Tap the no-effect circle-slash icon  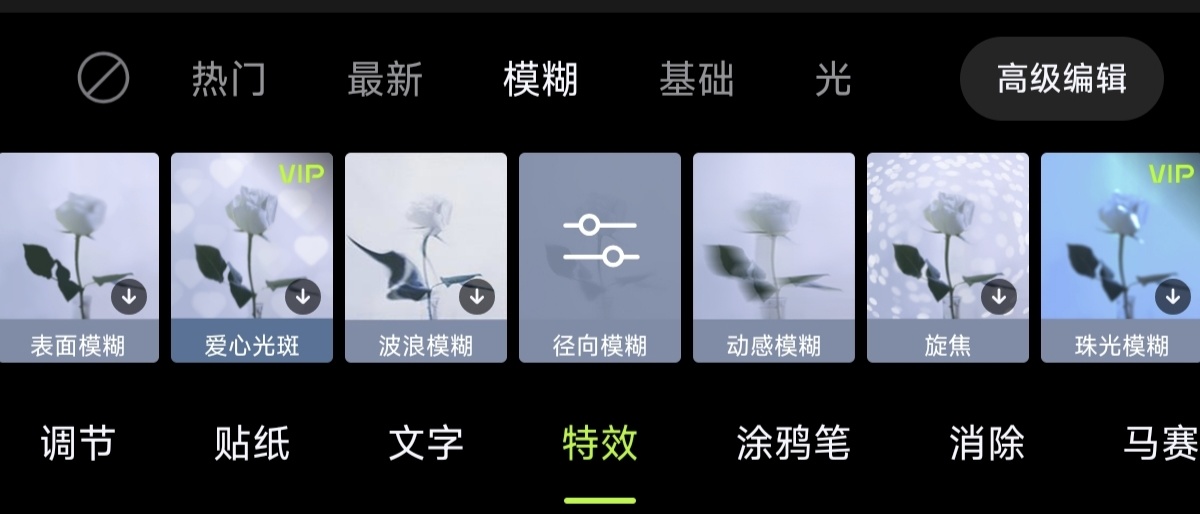tap(103, 77)
